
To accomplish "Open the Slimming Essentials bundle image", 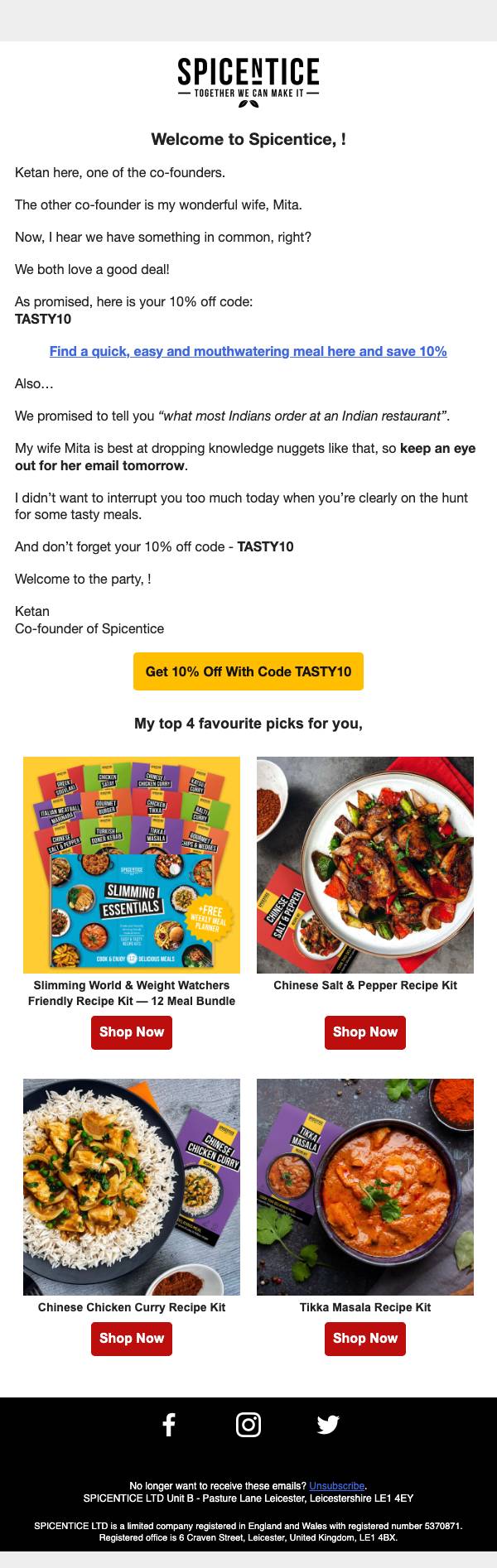I will point(132,865).
